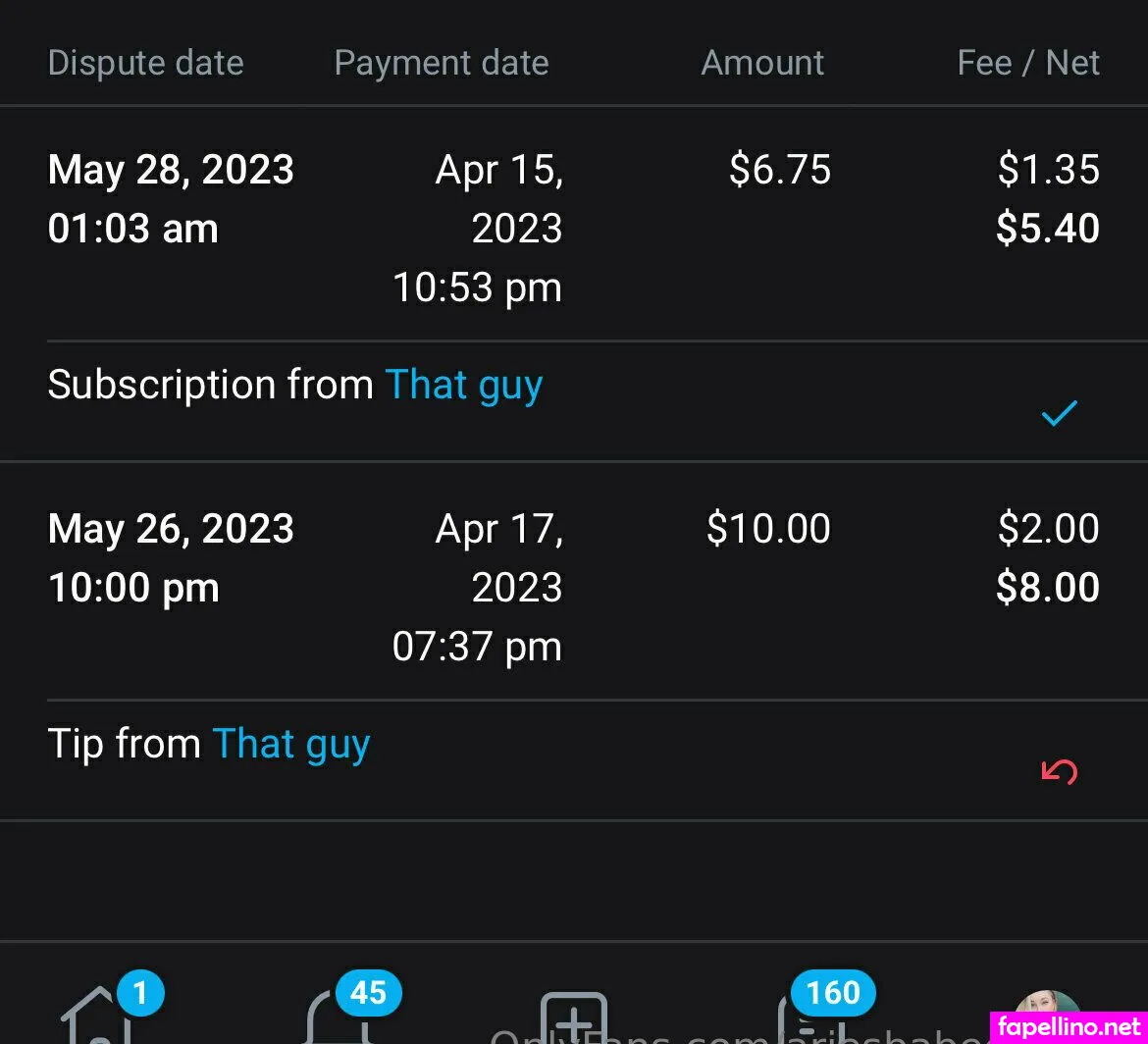This screenshot has height=1044, width=1148.
Task: Open That guy's profile from the Subscription row
Action: [463, 385]
